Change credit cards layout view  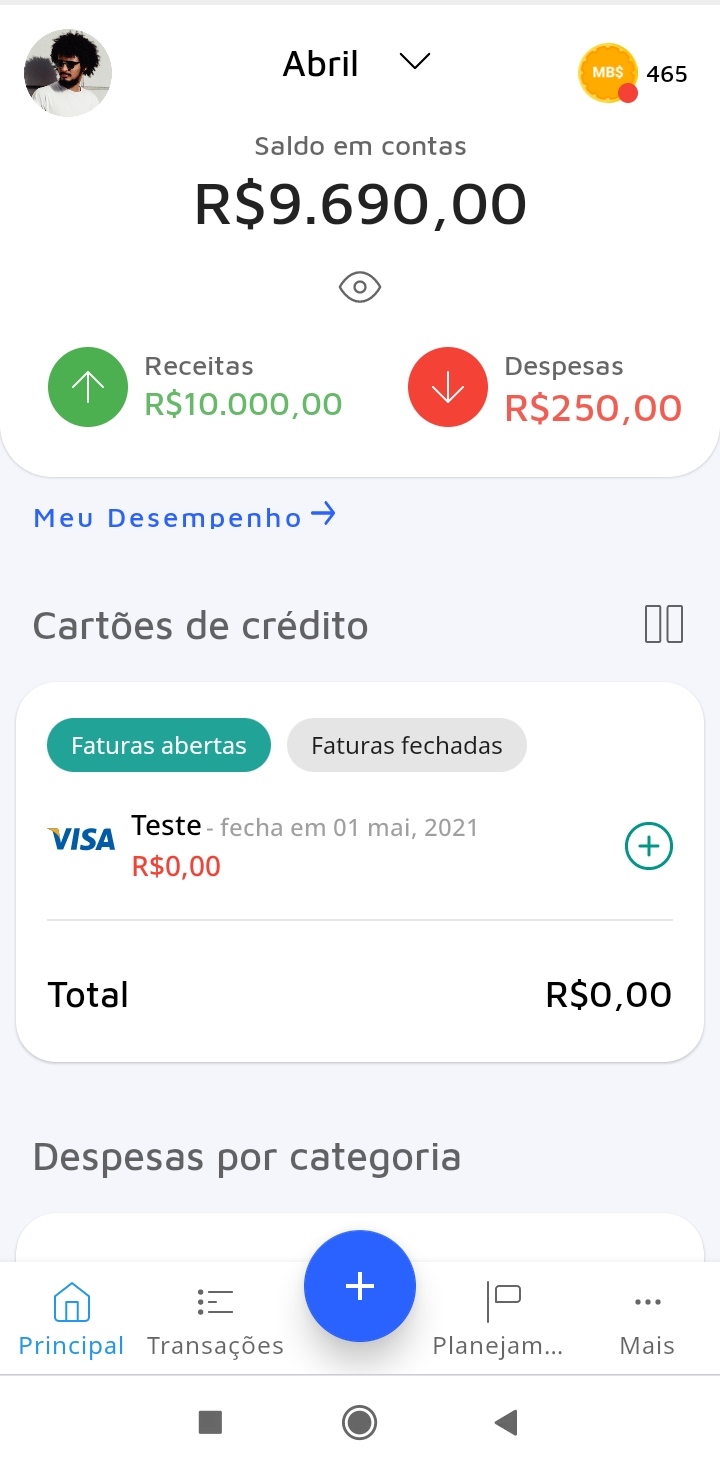(x=663, y=624)
